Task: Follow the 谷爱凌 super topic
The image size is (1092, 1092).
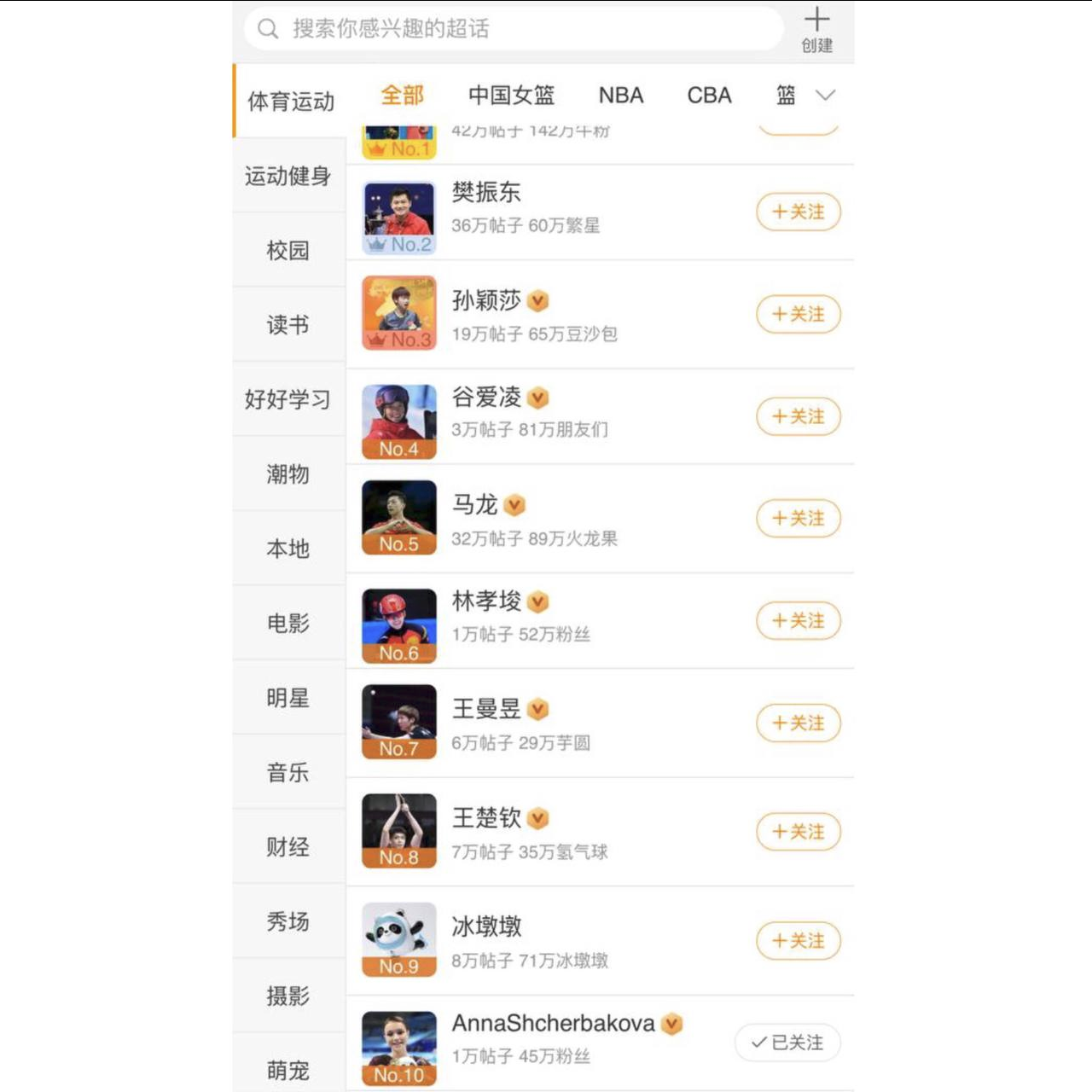Action: tap(798, 417)
